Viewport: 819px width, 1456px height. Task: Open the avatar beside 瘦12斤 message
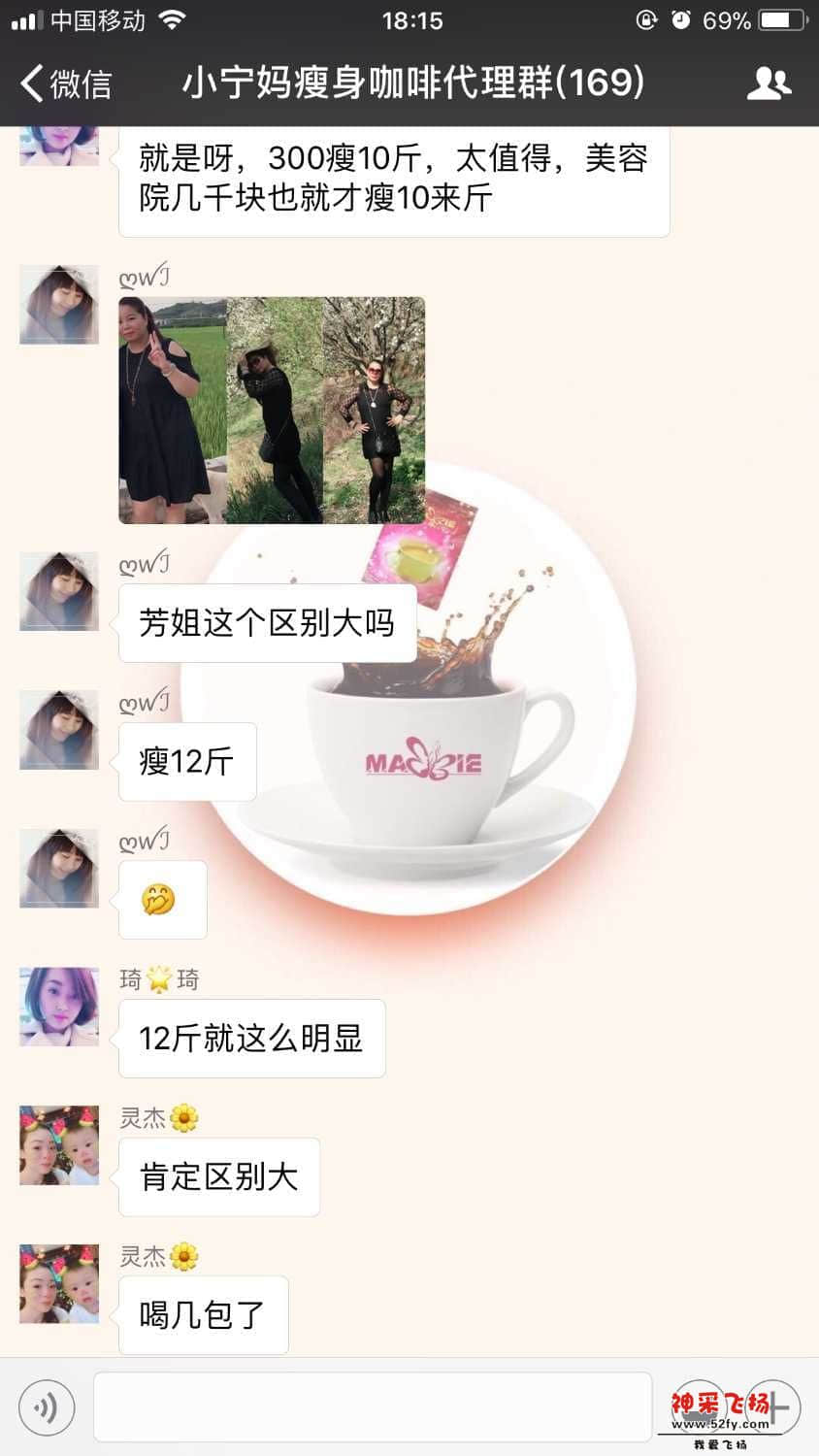coord(59,730)
